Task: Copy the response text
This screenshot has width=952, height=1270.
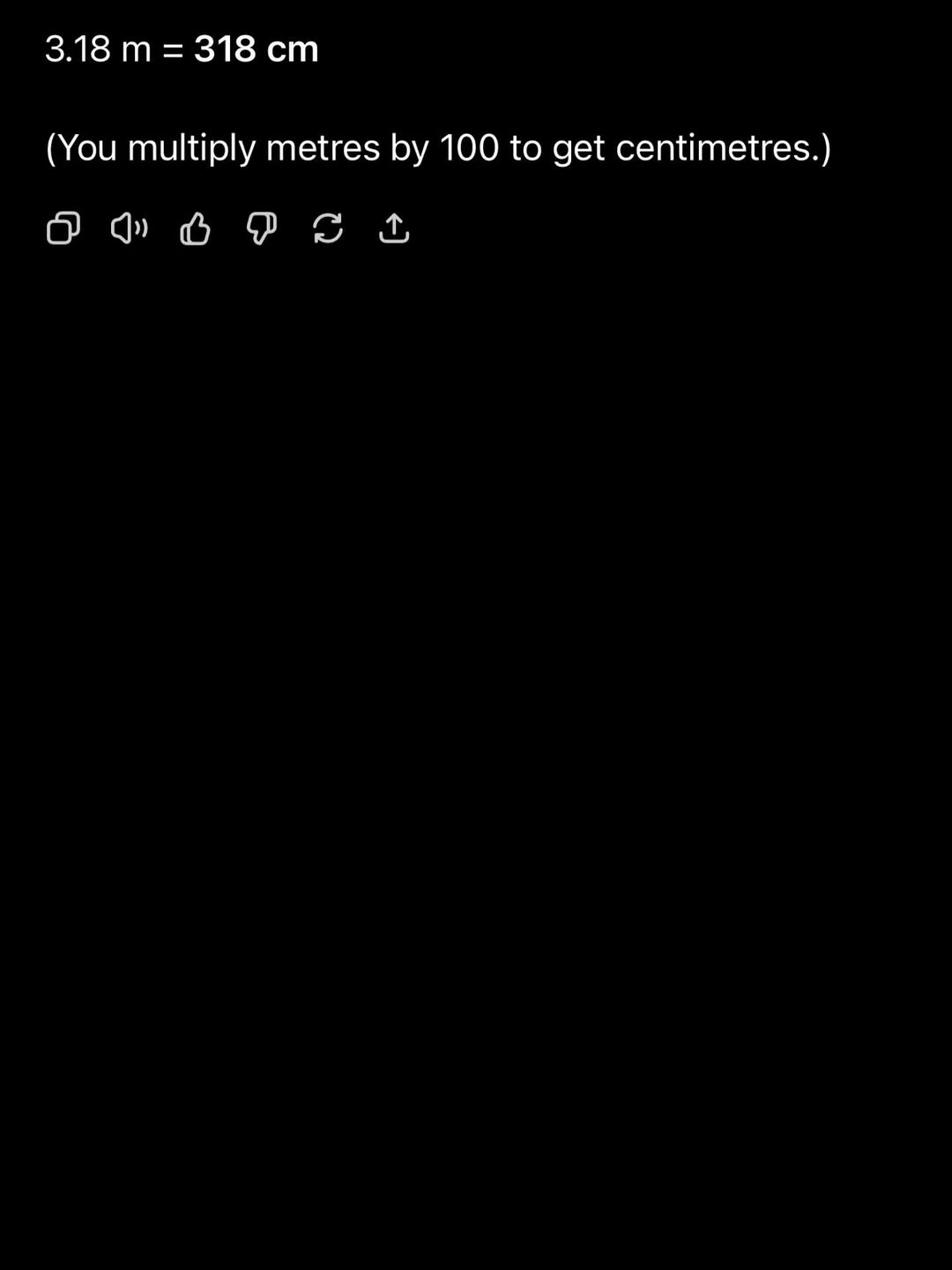Action: 63,228
